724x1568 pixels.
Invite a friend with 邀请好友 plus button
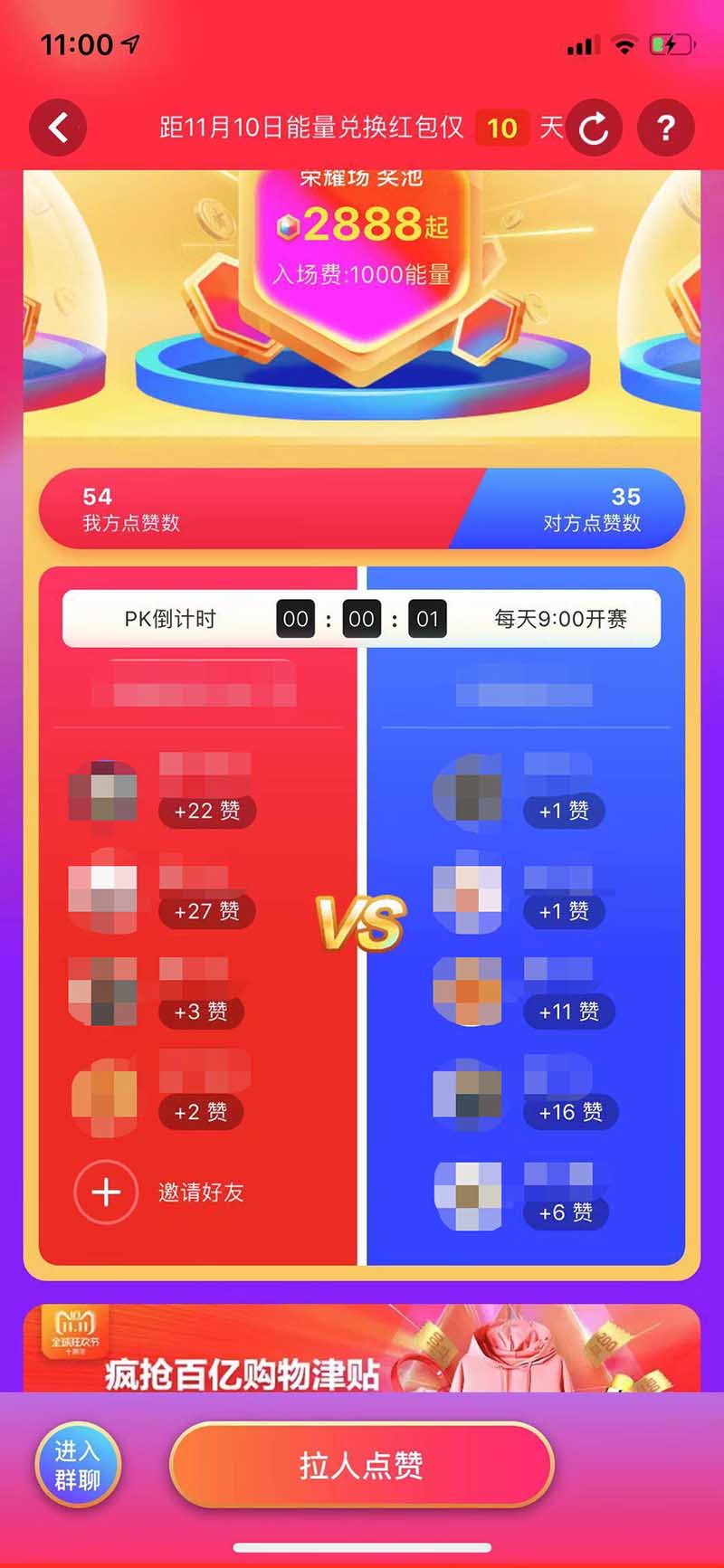click(x=107, y=1192)
